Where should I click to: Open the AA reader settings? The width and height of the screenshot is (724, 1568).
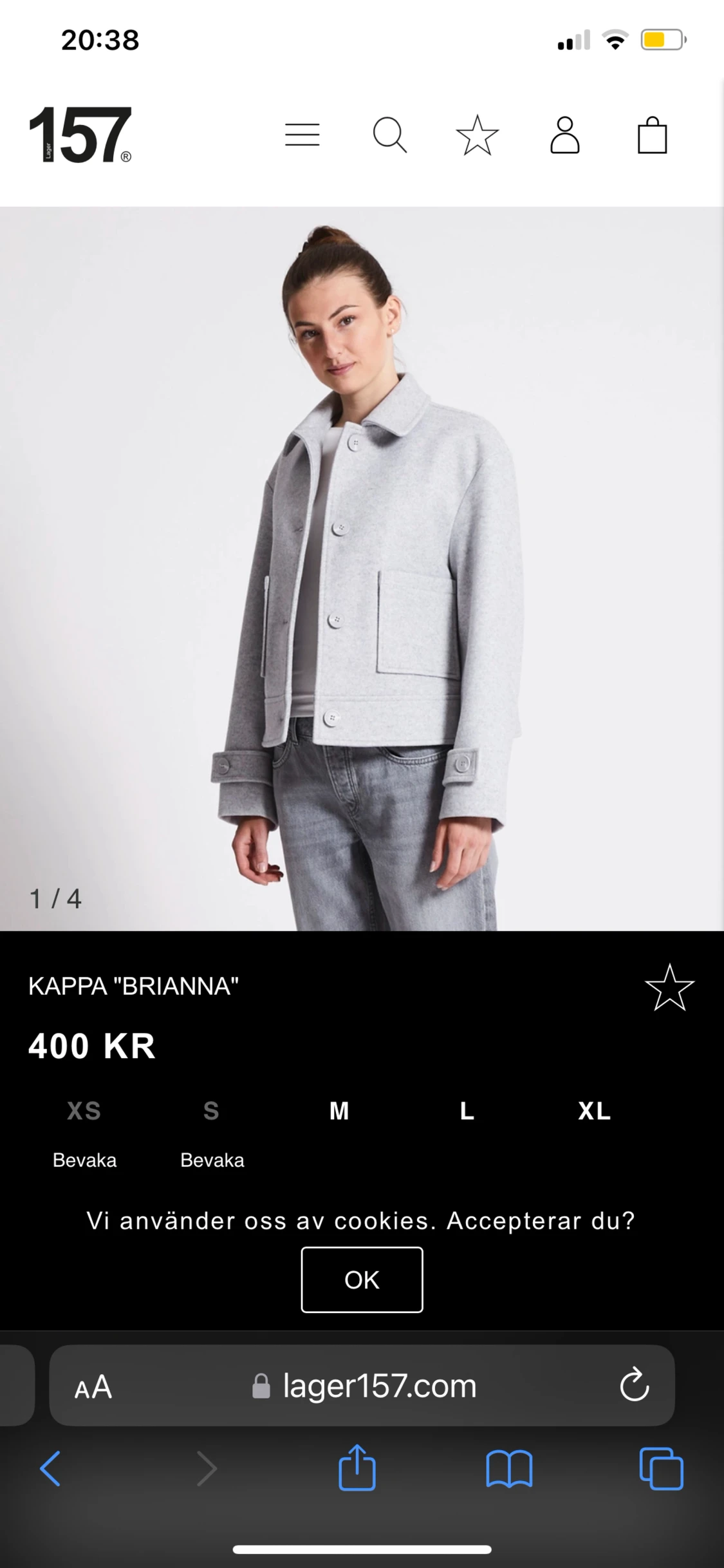(93, 1386)
